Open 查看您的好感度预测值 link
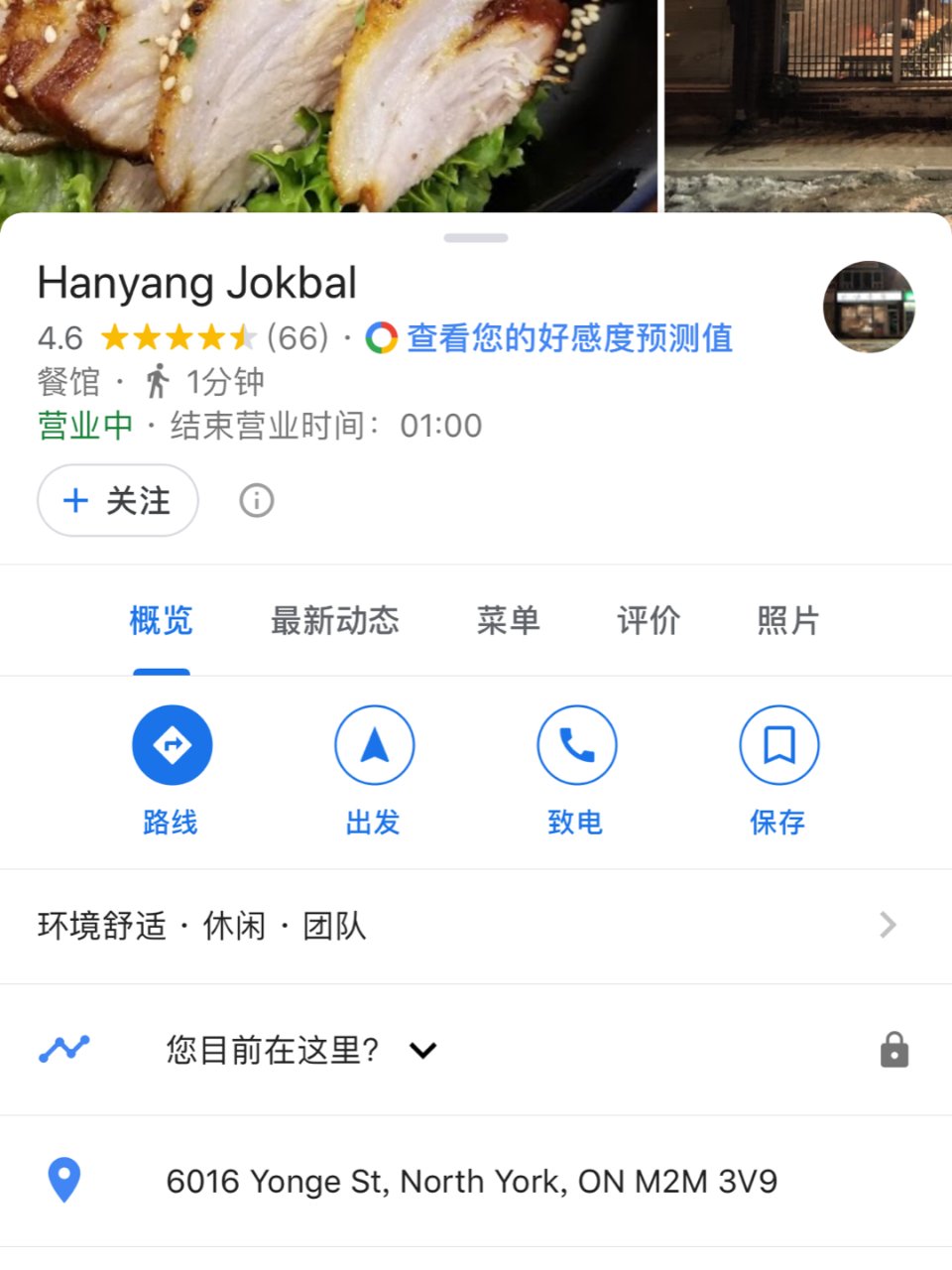The width and height of the screenshot is (952, 1270). click(x=570, y=337)
